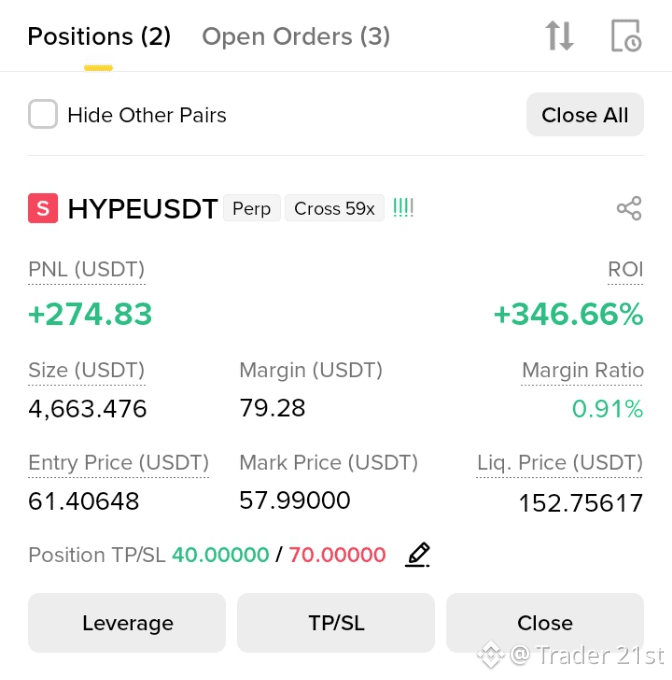Open the sort arrows icon
Screen dimensions: 672x680
[x=559, y=36]
